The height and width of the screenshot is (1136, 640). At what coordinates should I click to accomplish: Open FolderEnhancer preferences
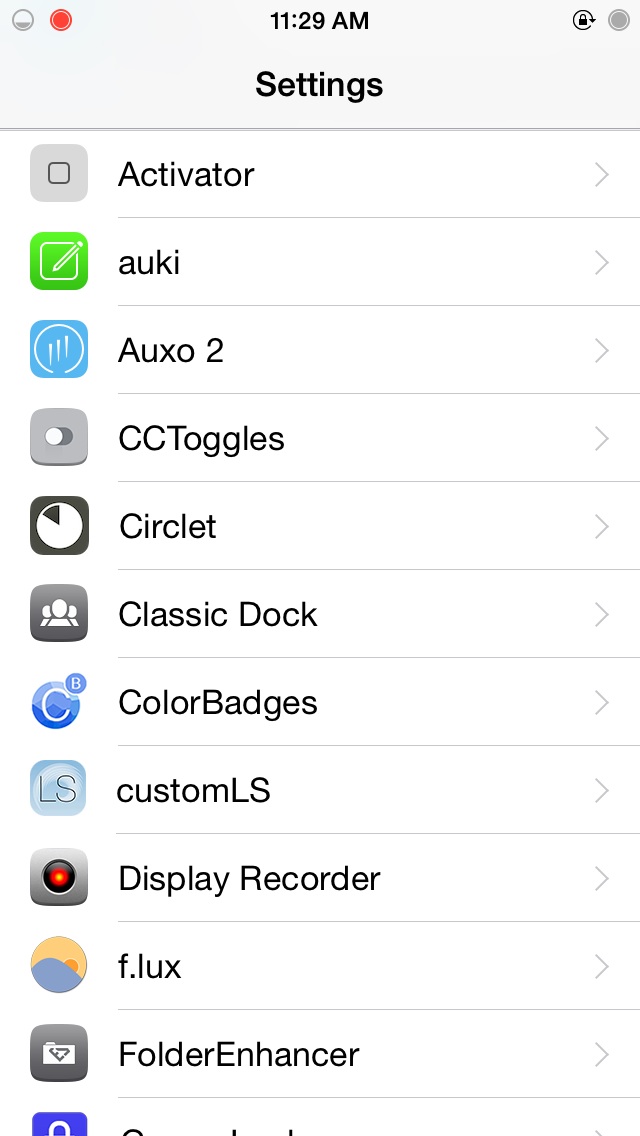pos(320,1055)
